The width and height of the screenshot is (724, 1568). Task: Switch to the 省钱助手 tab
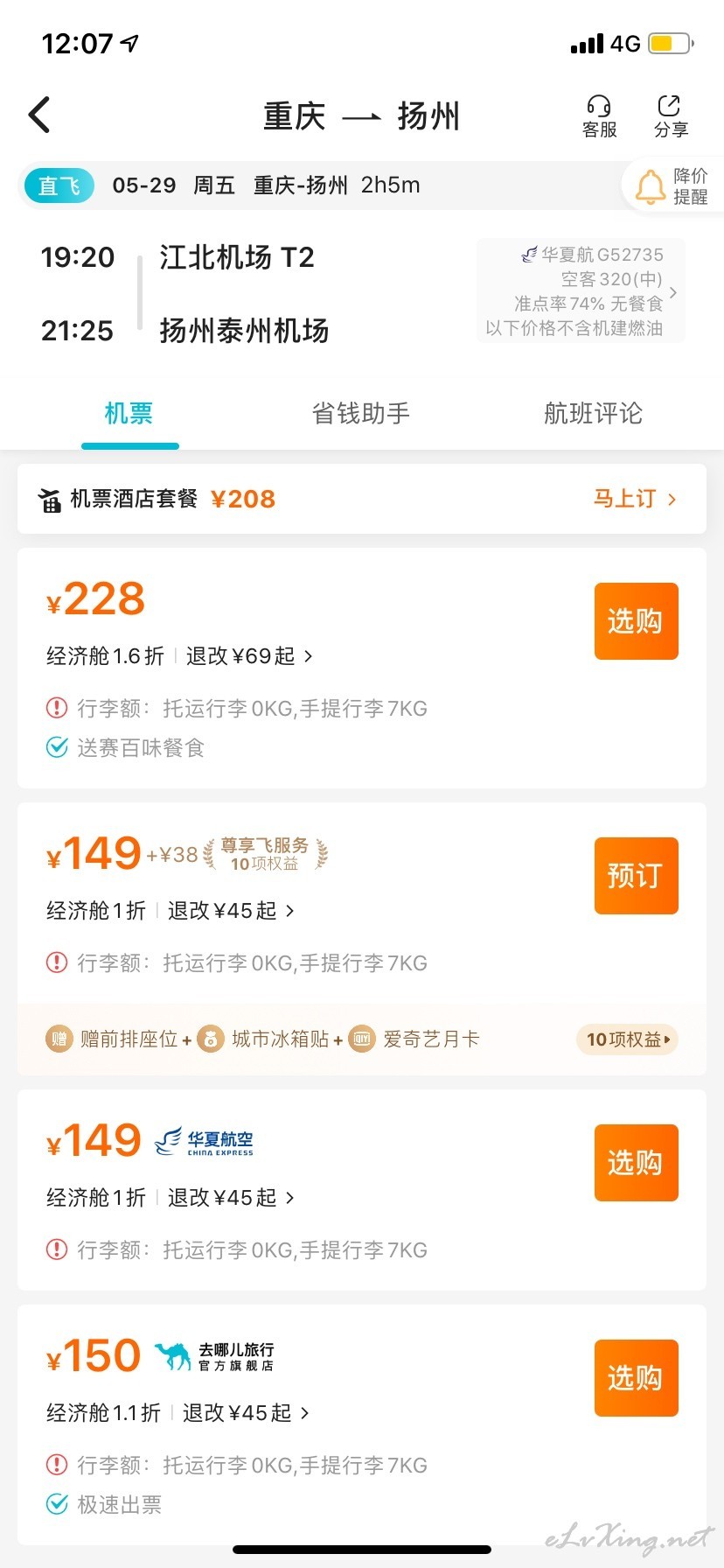tap(360, 413)
